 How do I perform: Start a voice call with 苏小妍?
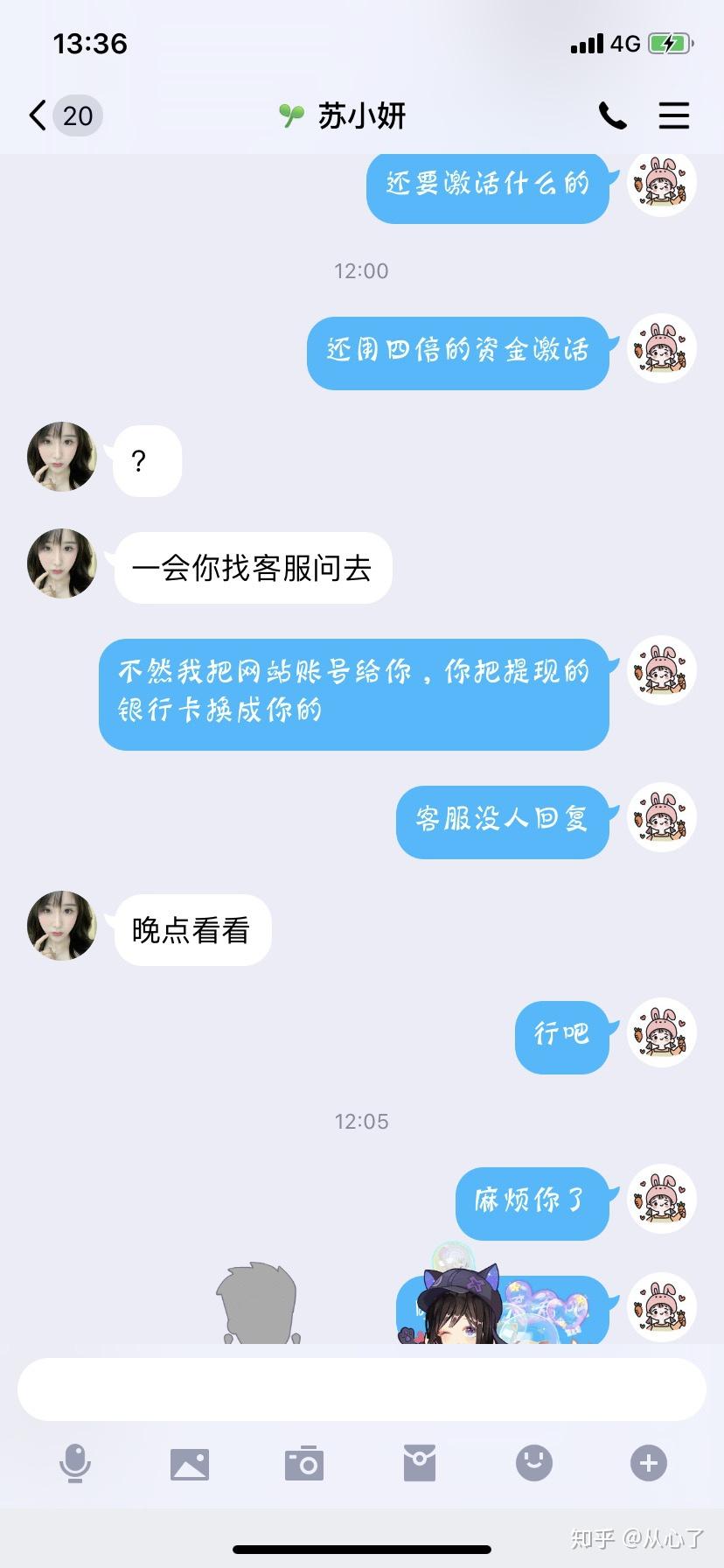click(612, 115)
